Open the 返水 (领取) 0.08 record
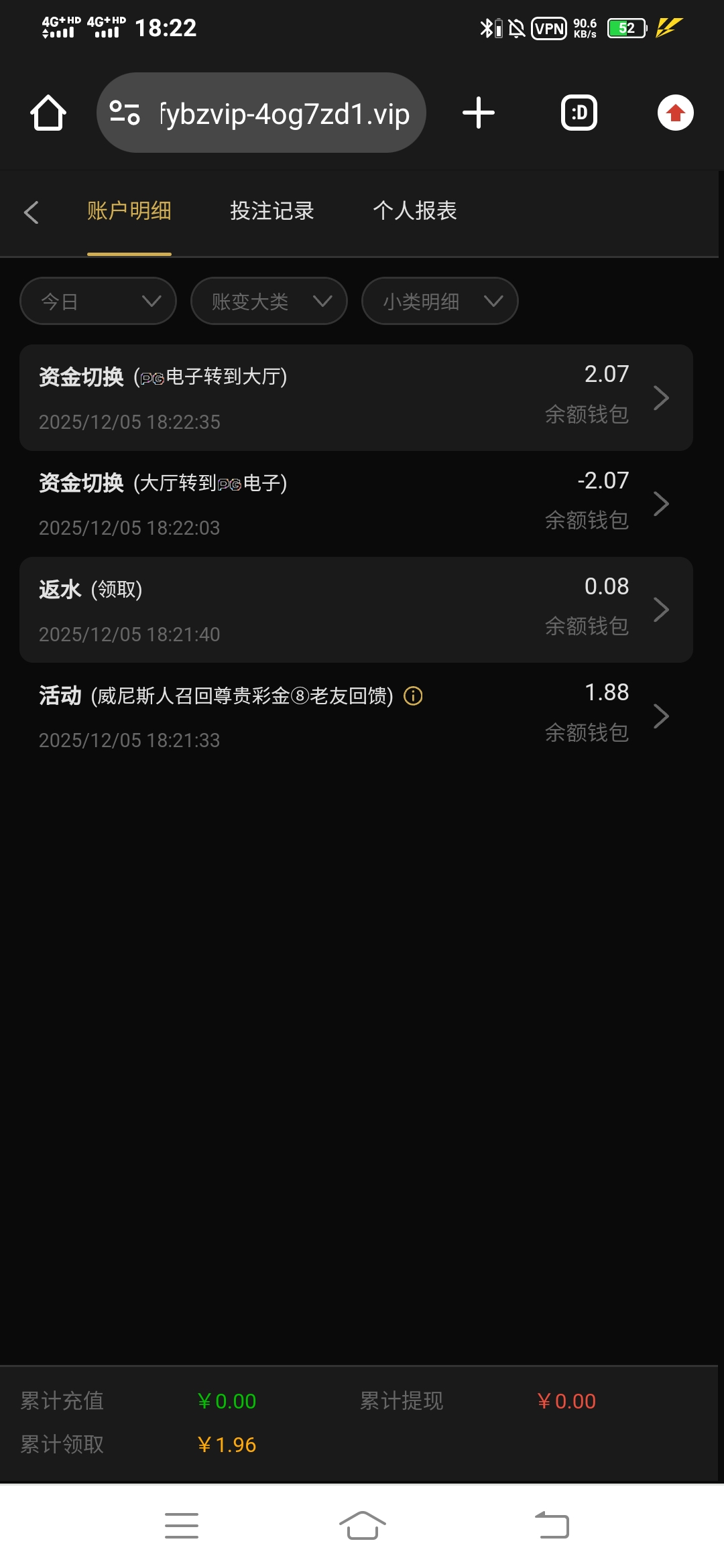This screenshot has width=724, height=1568. 356,610
